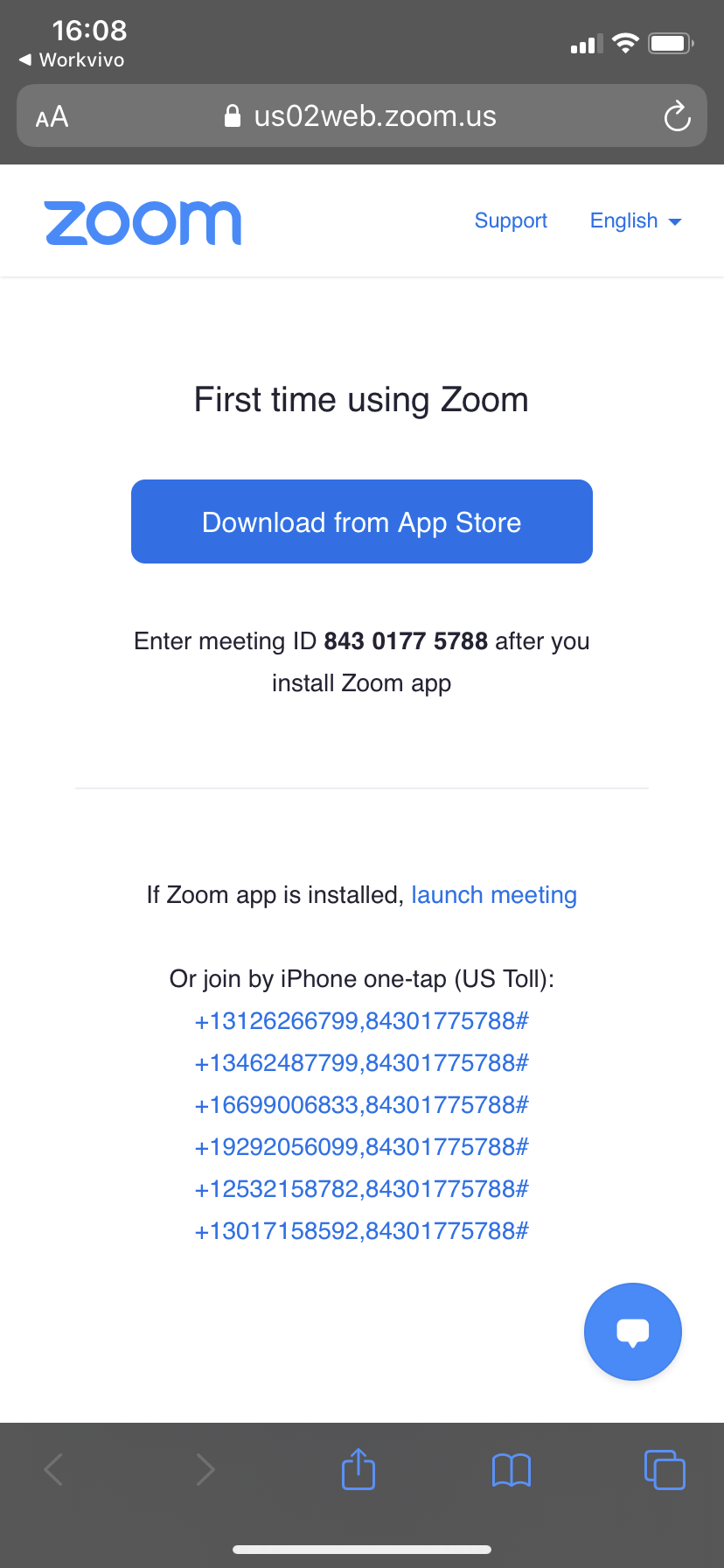Tap the launch meeting link
Viewport: 724px width, 1568px height.
(493, 895)
